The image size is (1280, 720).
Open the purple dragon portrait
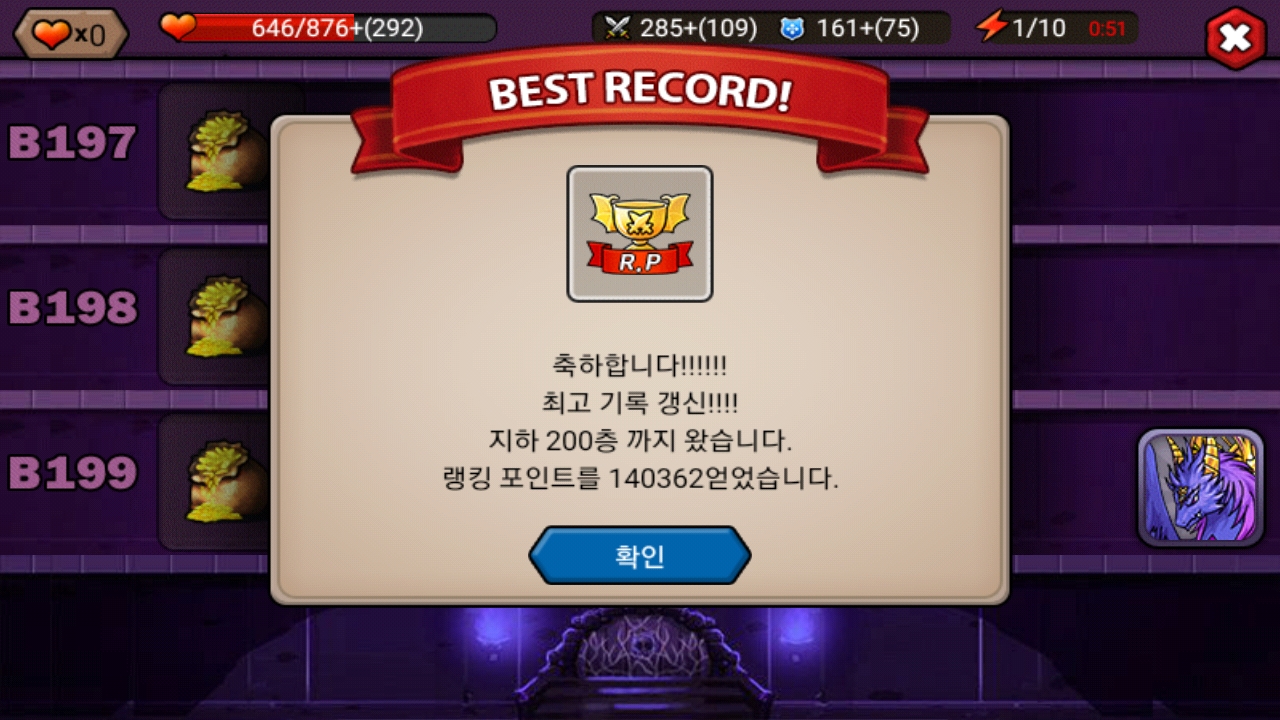pos(1200,488)
